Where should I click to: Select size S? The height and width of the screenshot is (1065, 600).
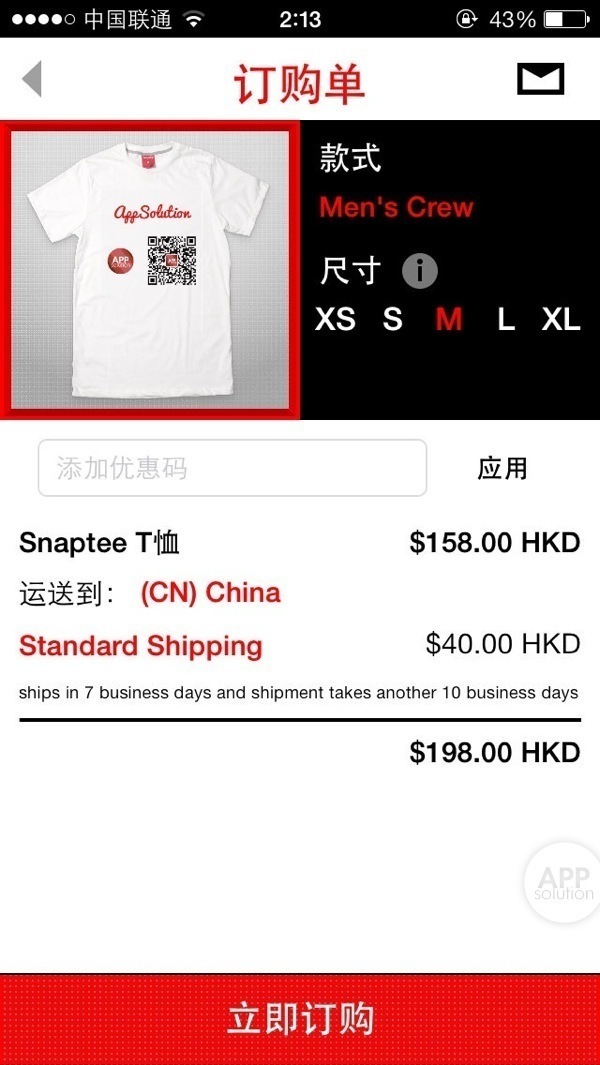pos(392,320)
